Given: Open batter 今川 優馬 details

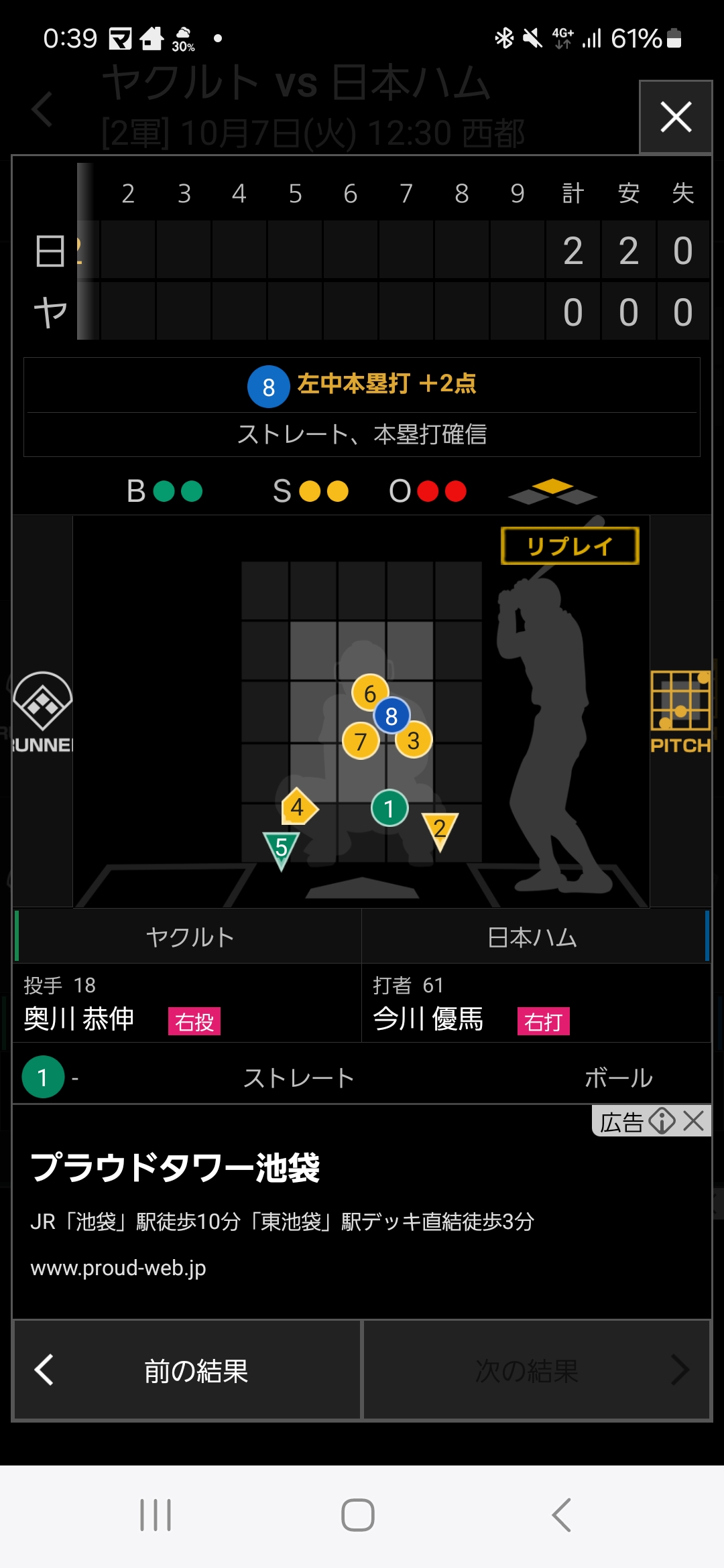Looking at the screenshot, I should [428, 1019].
